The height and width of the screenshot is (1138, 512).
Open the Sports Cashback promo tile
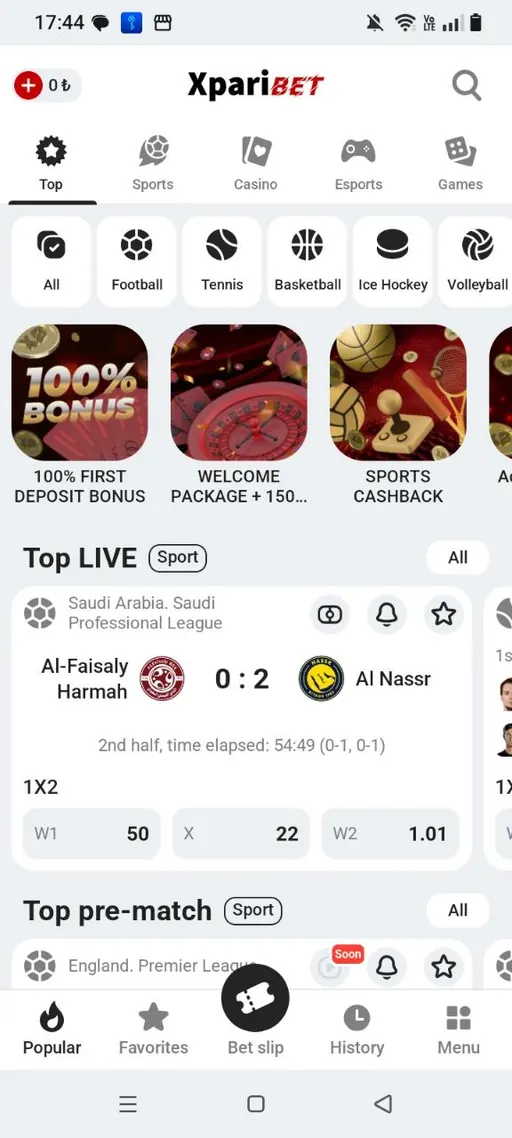(398, 415)
